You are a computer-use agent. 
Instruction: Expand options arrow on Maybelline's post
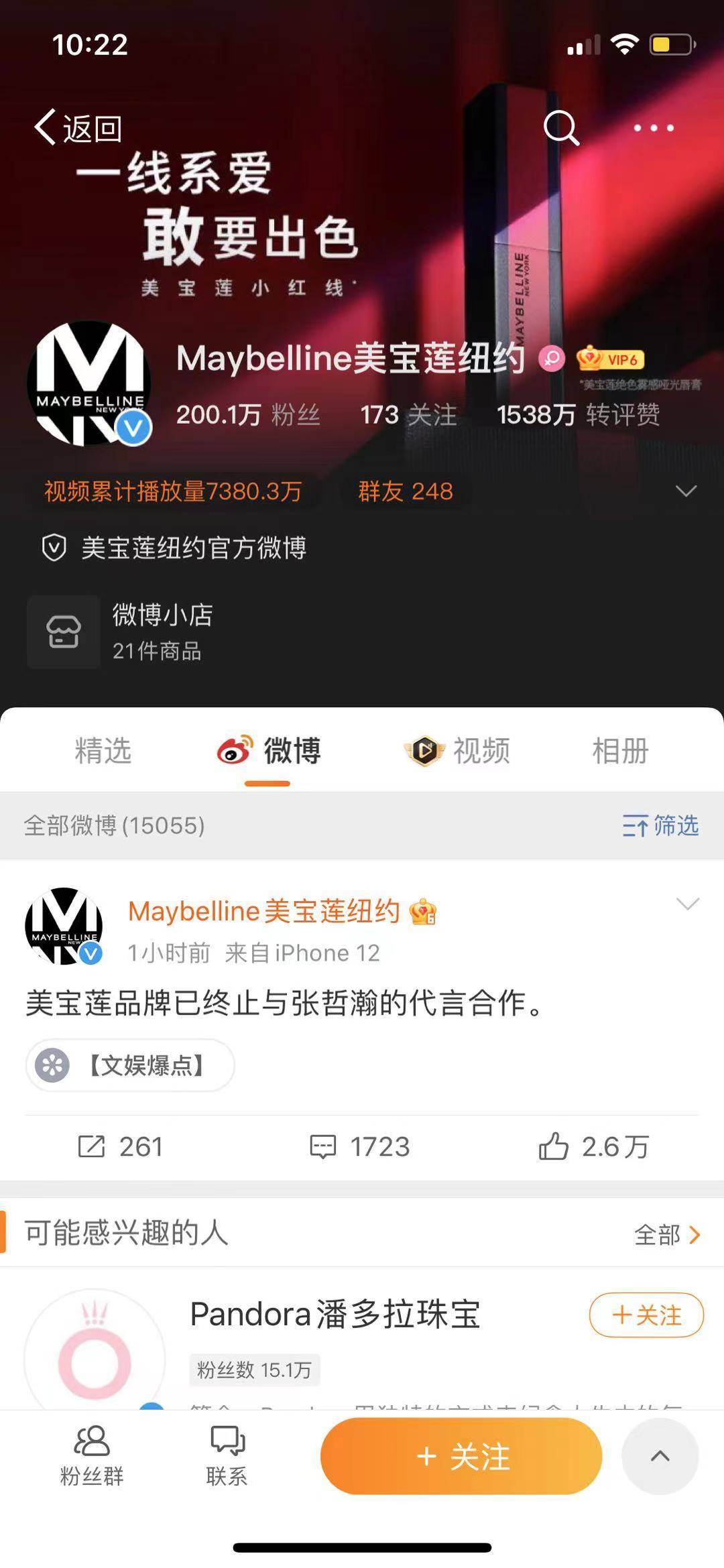coord(687,904)
